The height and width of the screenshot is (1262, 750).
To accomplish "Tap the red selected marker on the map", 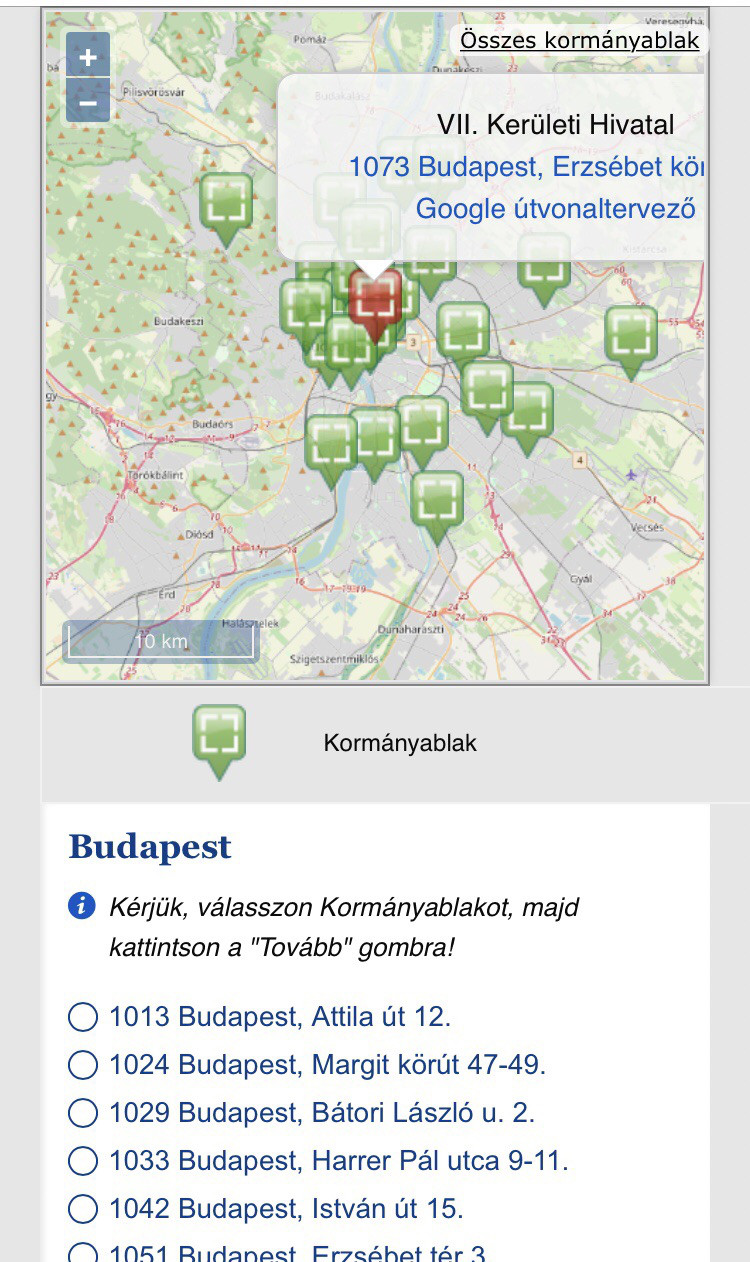I will 376,299.
